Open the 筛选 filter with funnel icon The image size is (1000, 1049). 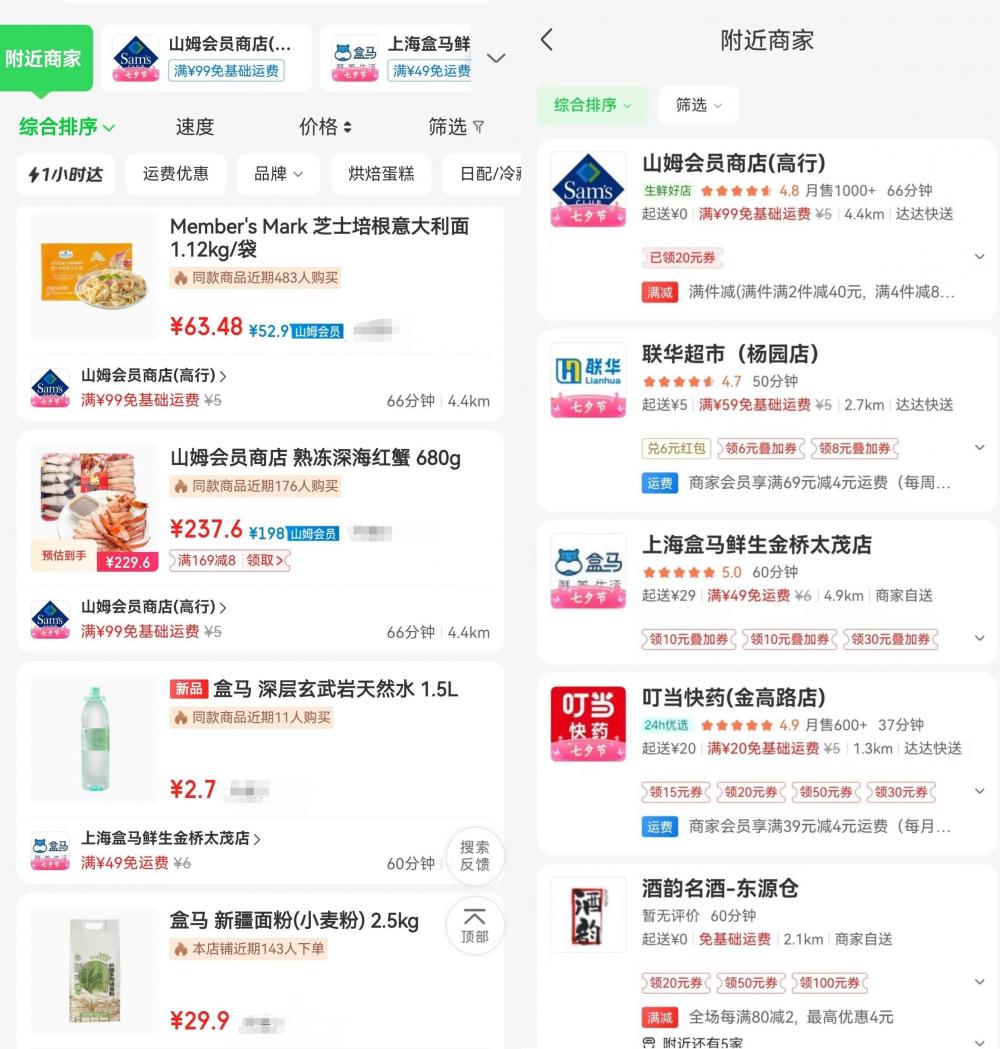[x=456, y=127]
